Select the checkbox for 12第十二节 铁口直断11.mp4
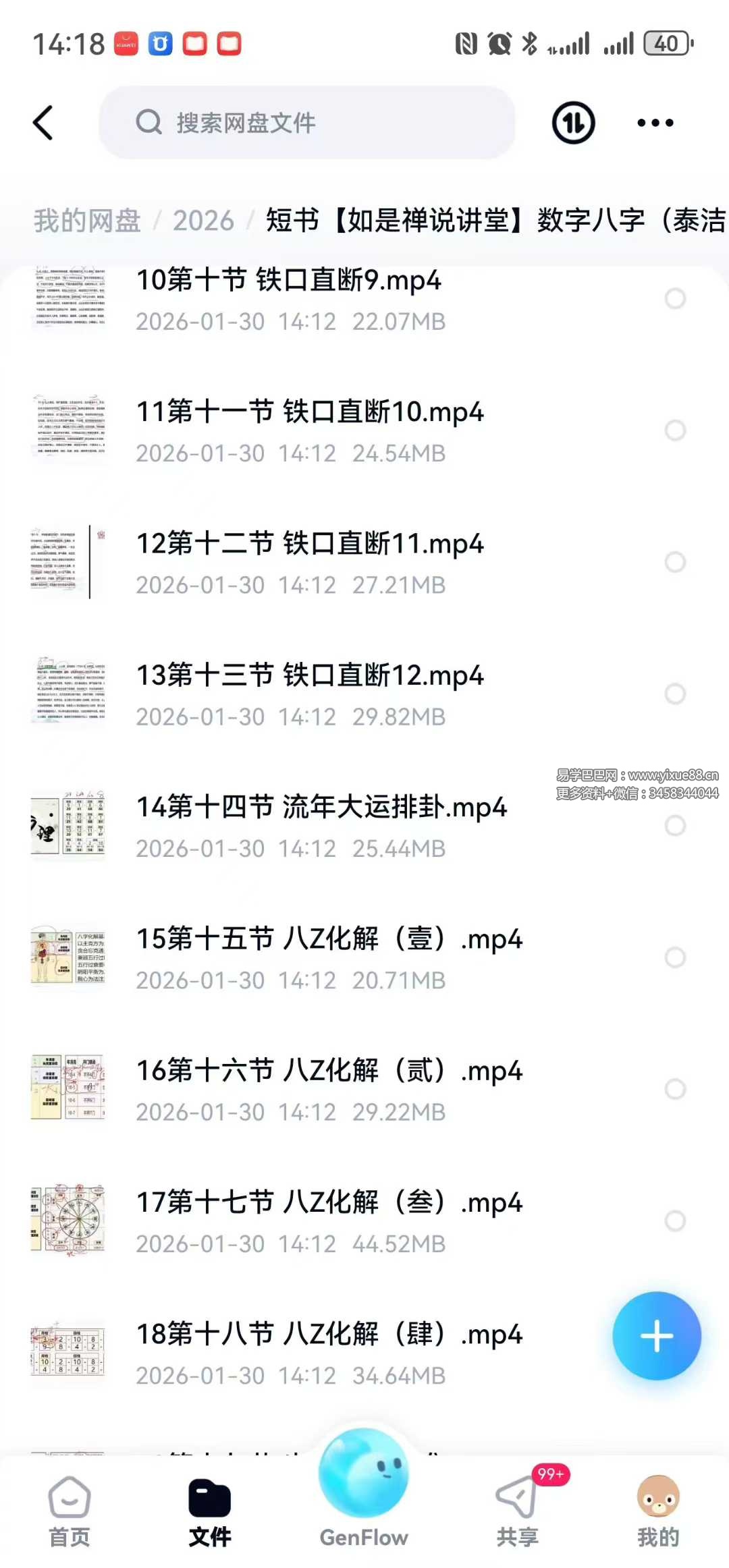This screenshot has width=729, height=1568. click(x=675, y=562)
